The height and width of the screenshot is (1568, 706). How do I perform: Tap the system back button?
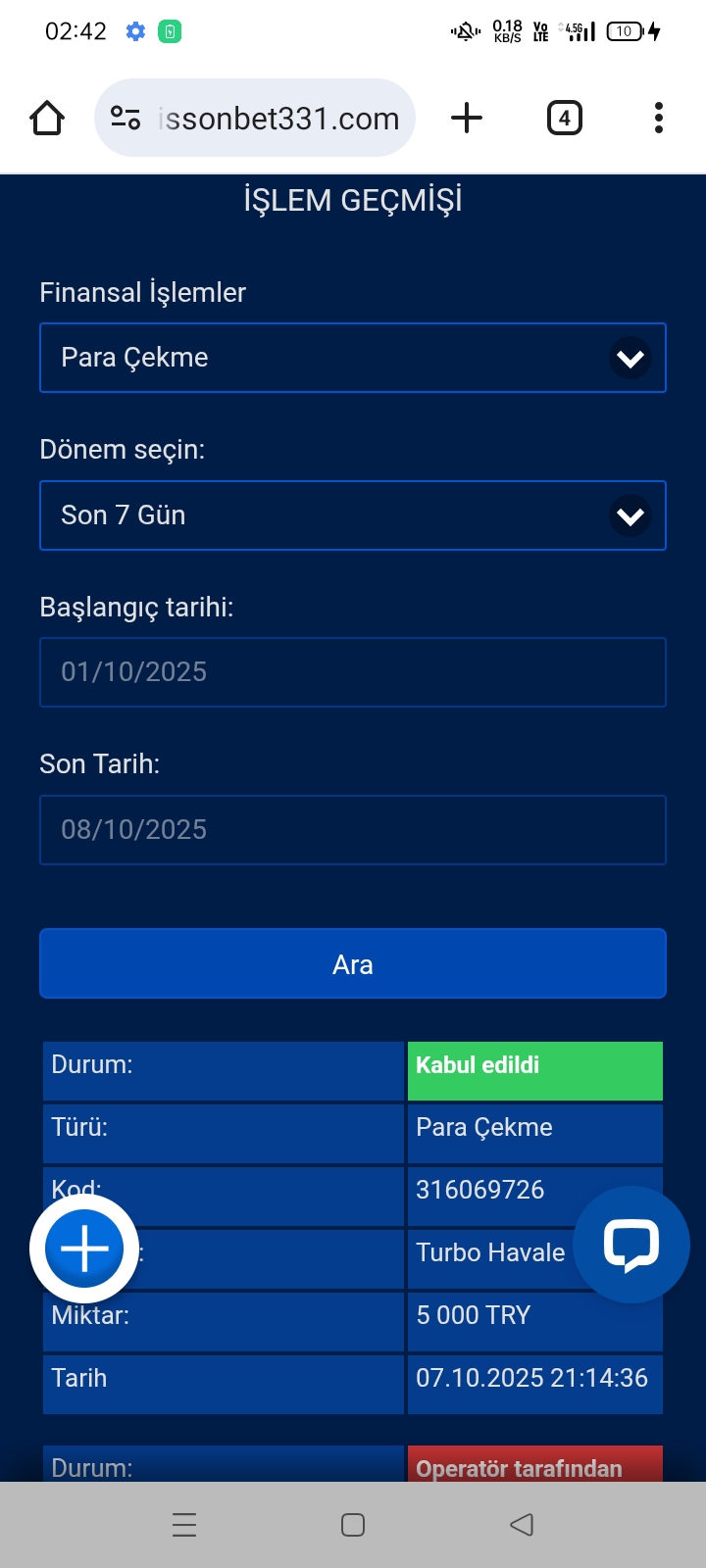coord(522,1525)
